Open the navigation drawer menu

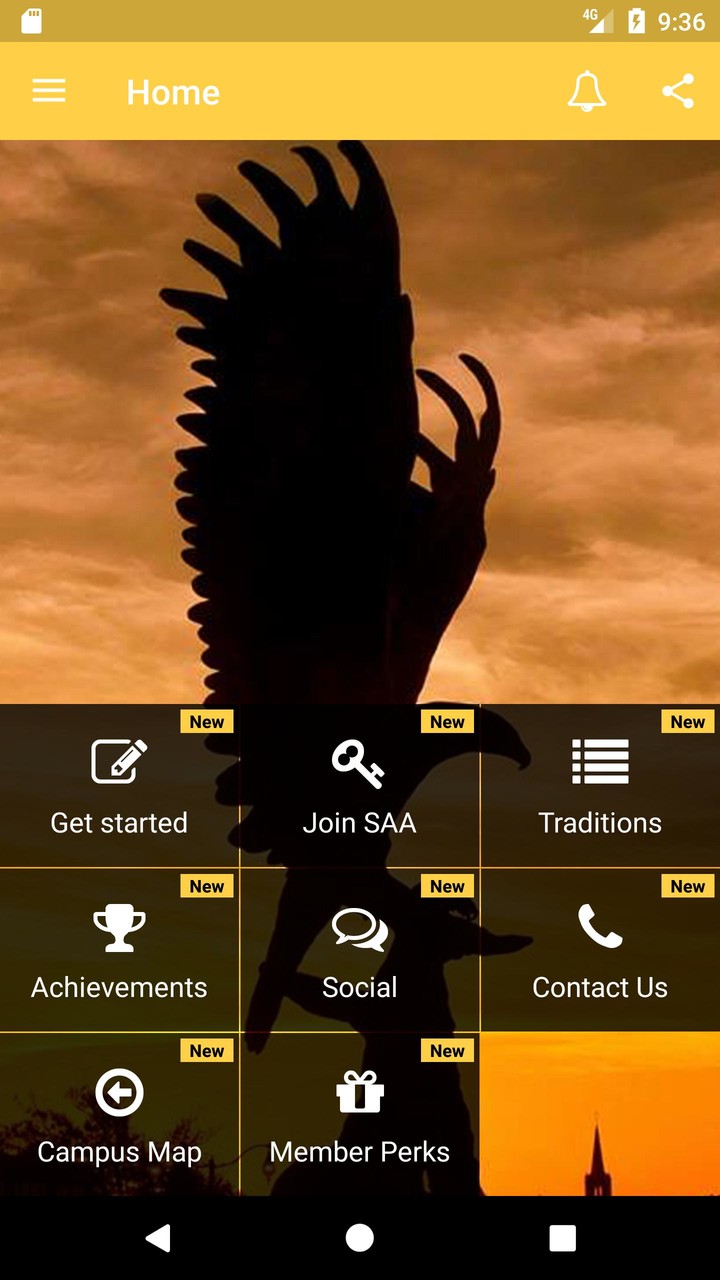pos(48,91)
